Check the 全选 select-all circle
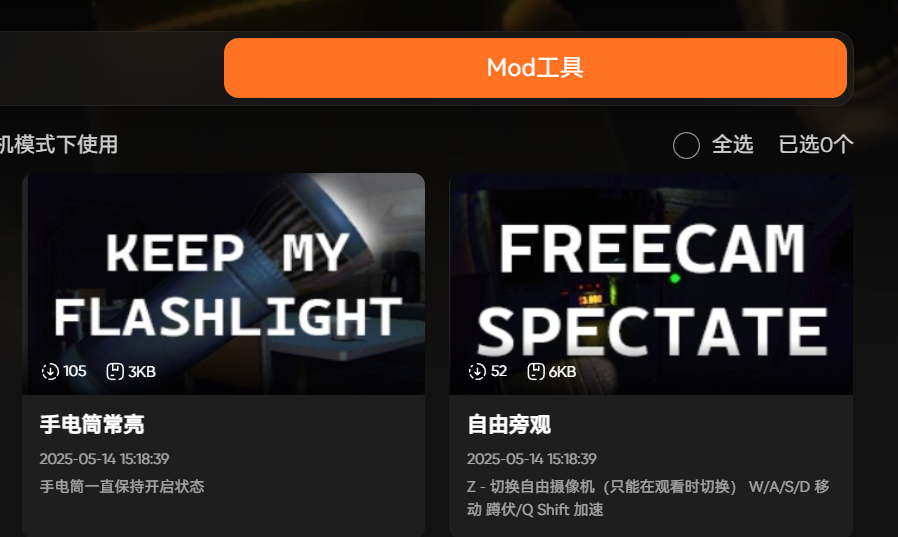898x537 pixels. (x=686, y=145)
